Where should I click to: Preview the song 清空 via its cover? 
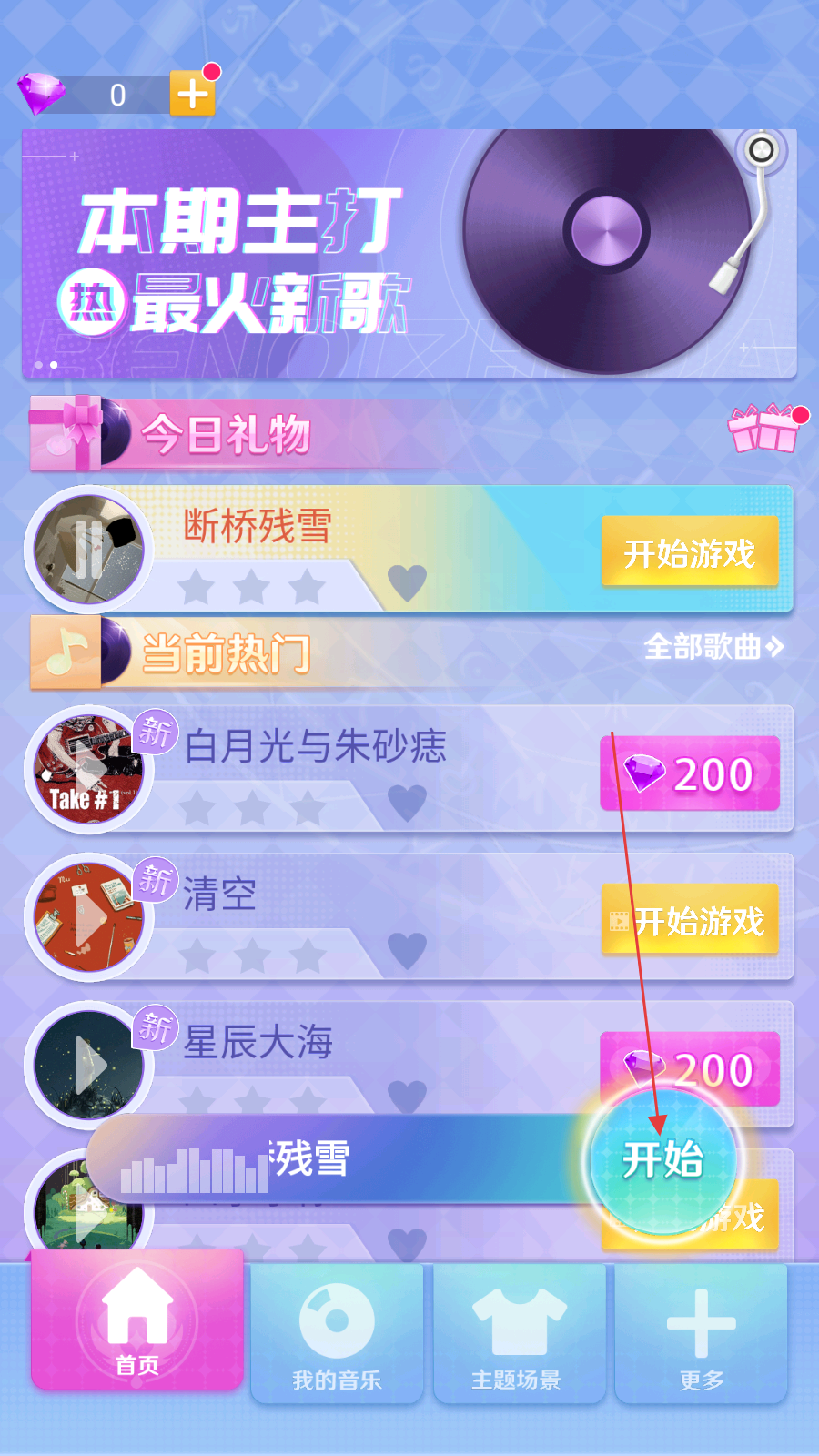(88, 917)
